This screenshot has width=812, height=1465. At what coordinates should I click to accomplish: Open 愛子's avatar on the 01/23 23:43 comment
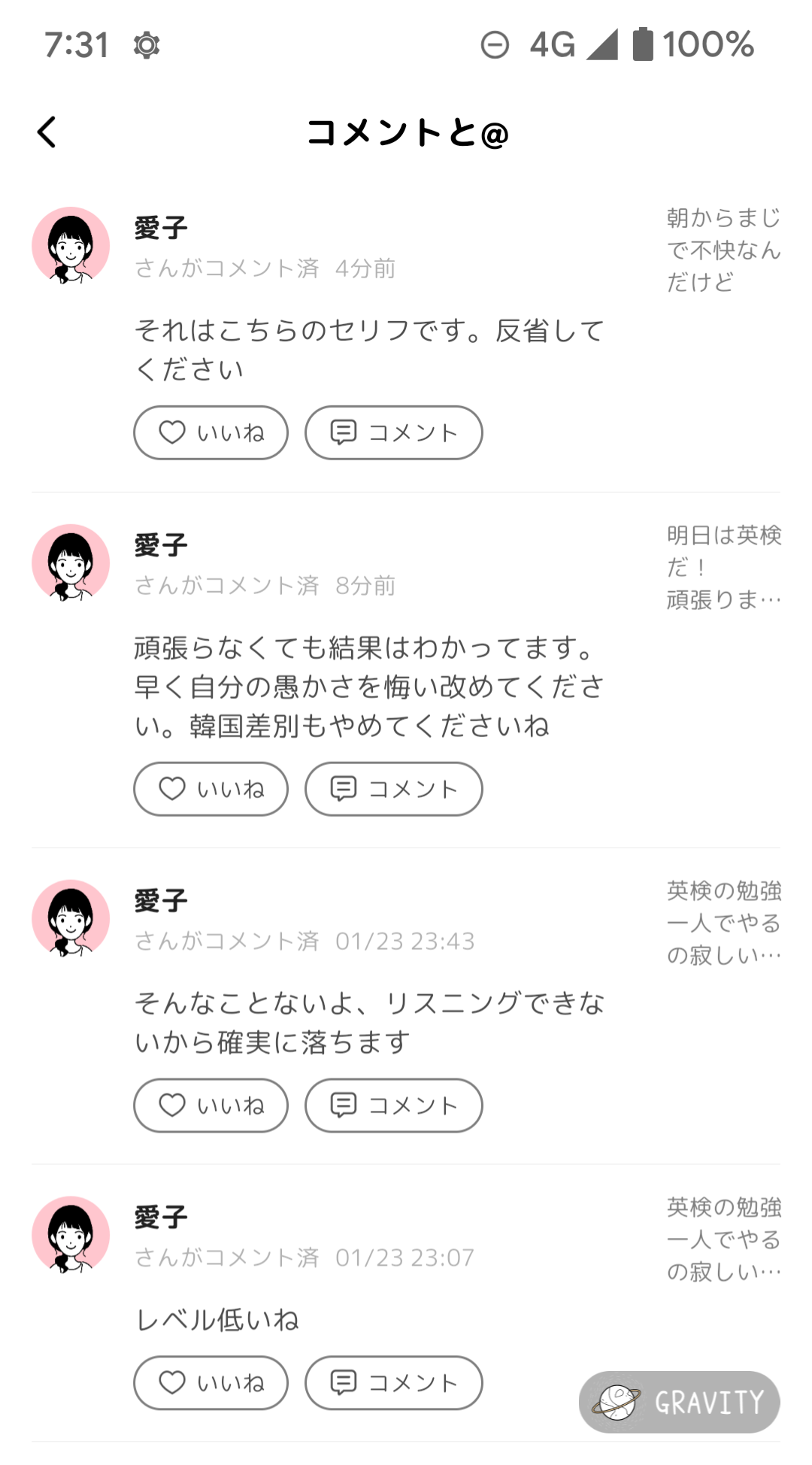(71, 919)
